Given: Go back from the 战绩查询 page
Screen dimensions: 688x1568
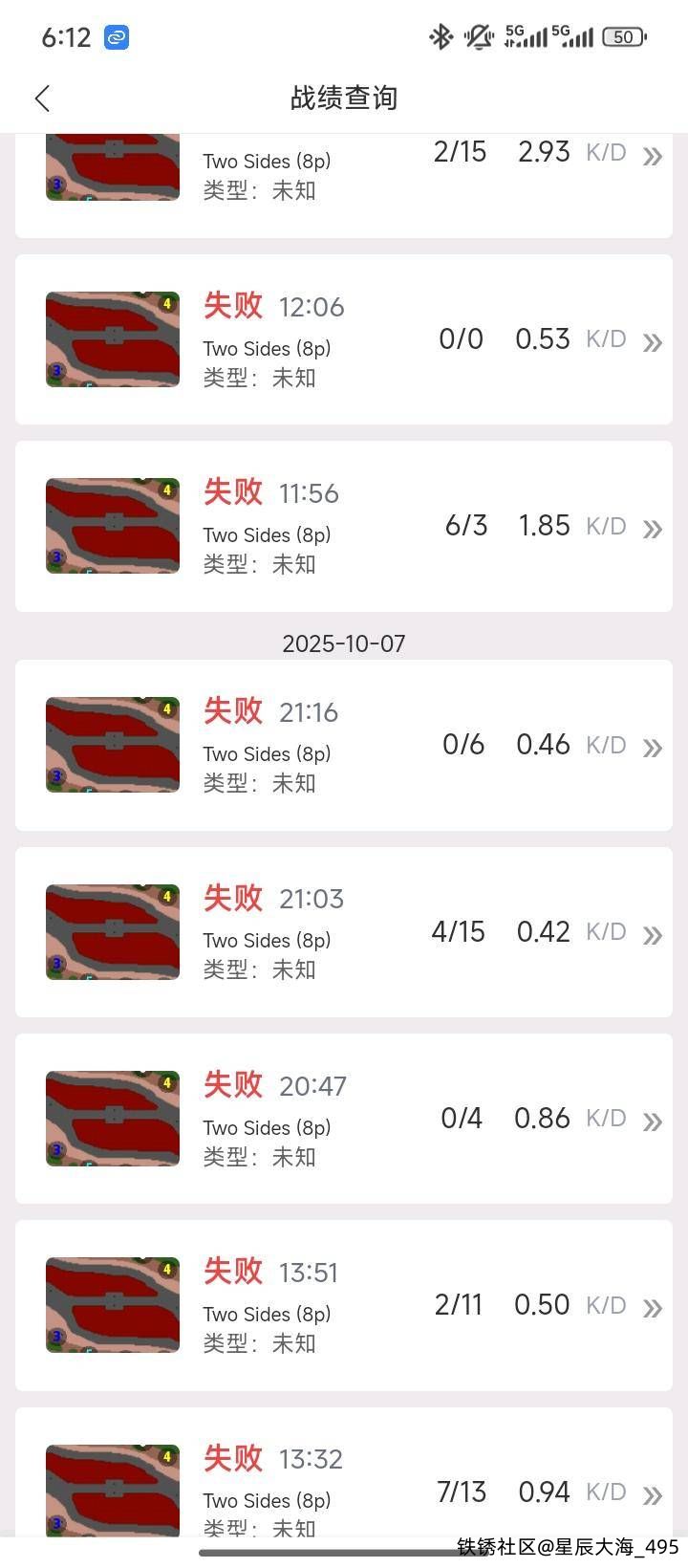Looking at the screenshot, I should pyautogui.click(x=42, y=98).
